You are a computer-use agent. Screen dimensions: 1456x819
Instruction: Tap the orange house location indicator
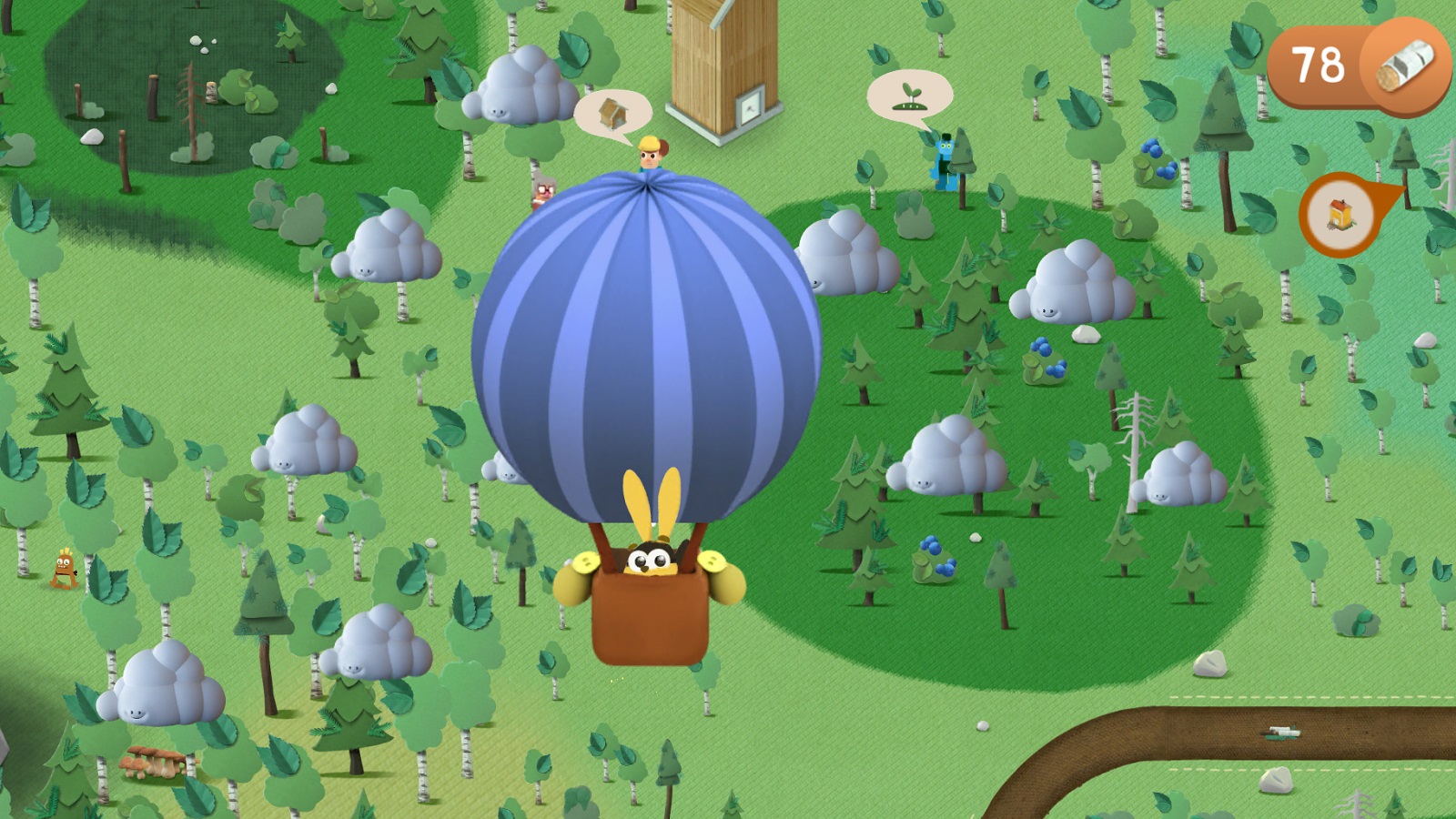click(x=1340, y=215)
